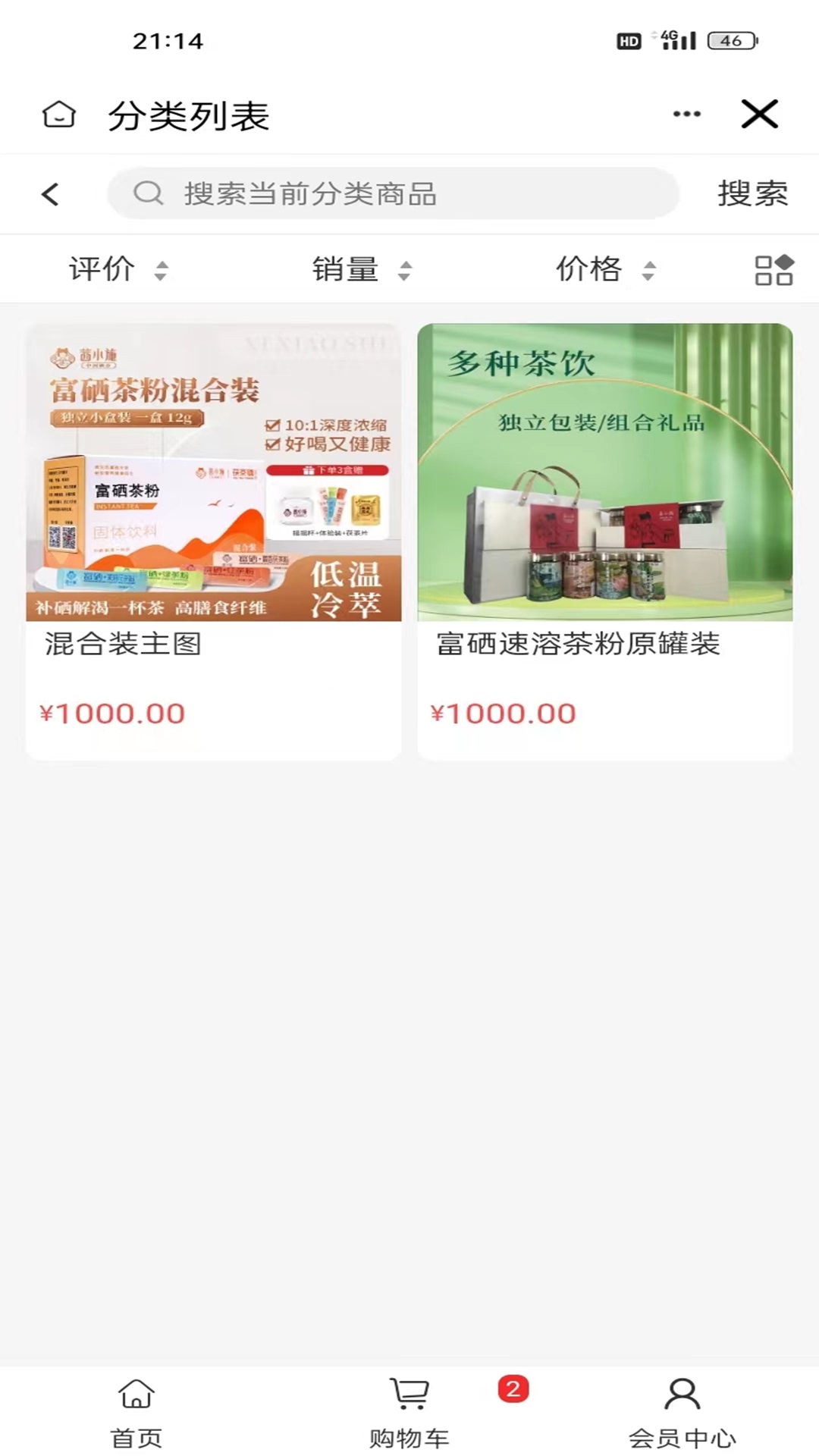Tap the magnifier icon in the search bar
The image size is (819, 1456).
tap(149, 193)
